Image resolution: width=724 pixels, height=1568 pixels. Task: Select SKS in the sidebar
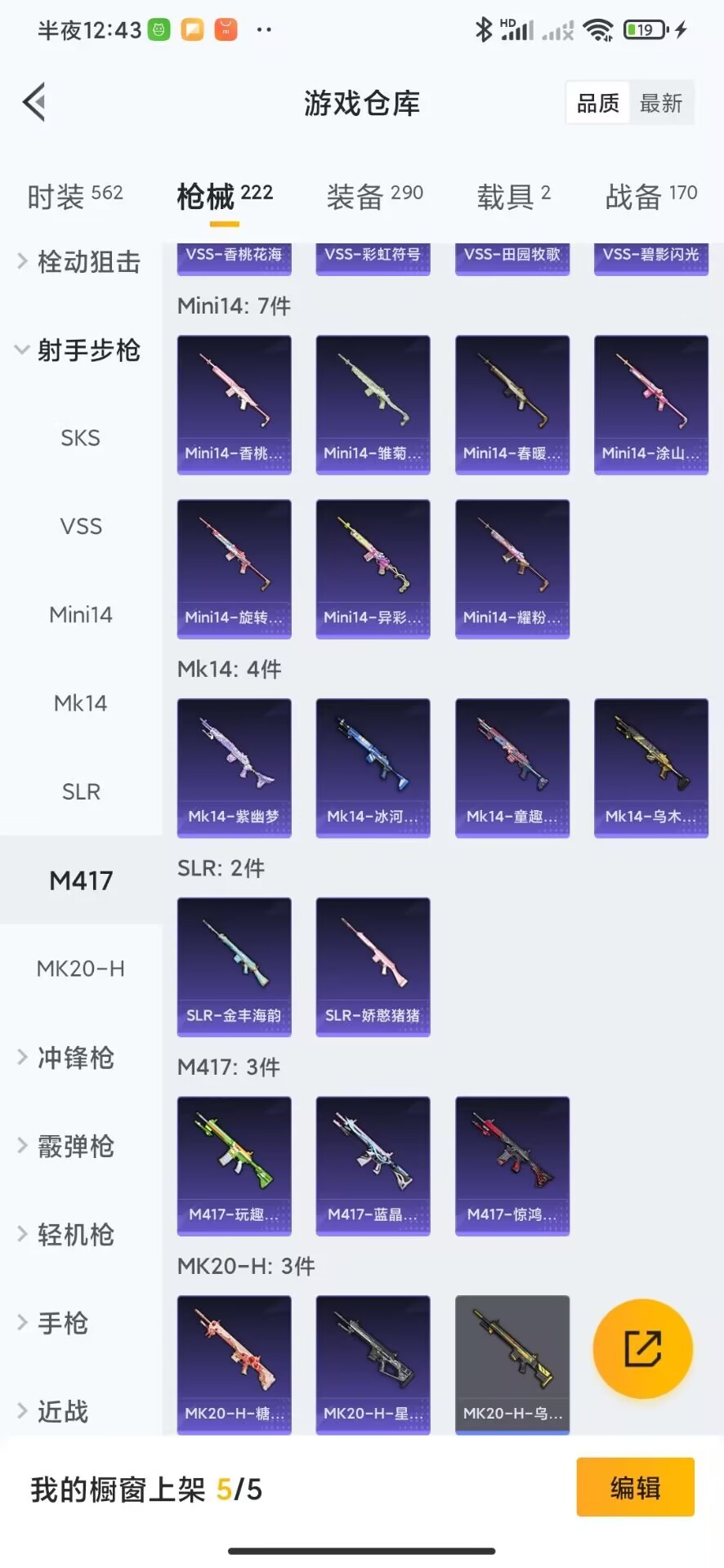[x=80, y=439]
